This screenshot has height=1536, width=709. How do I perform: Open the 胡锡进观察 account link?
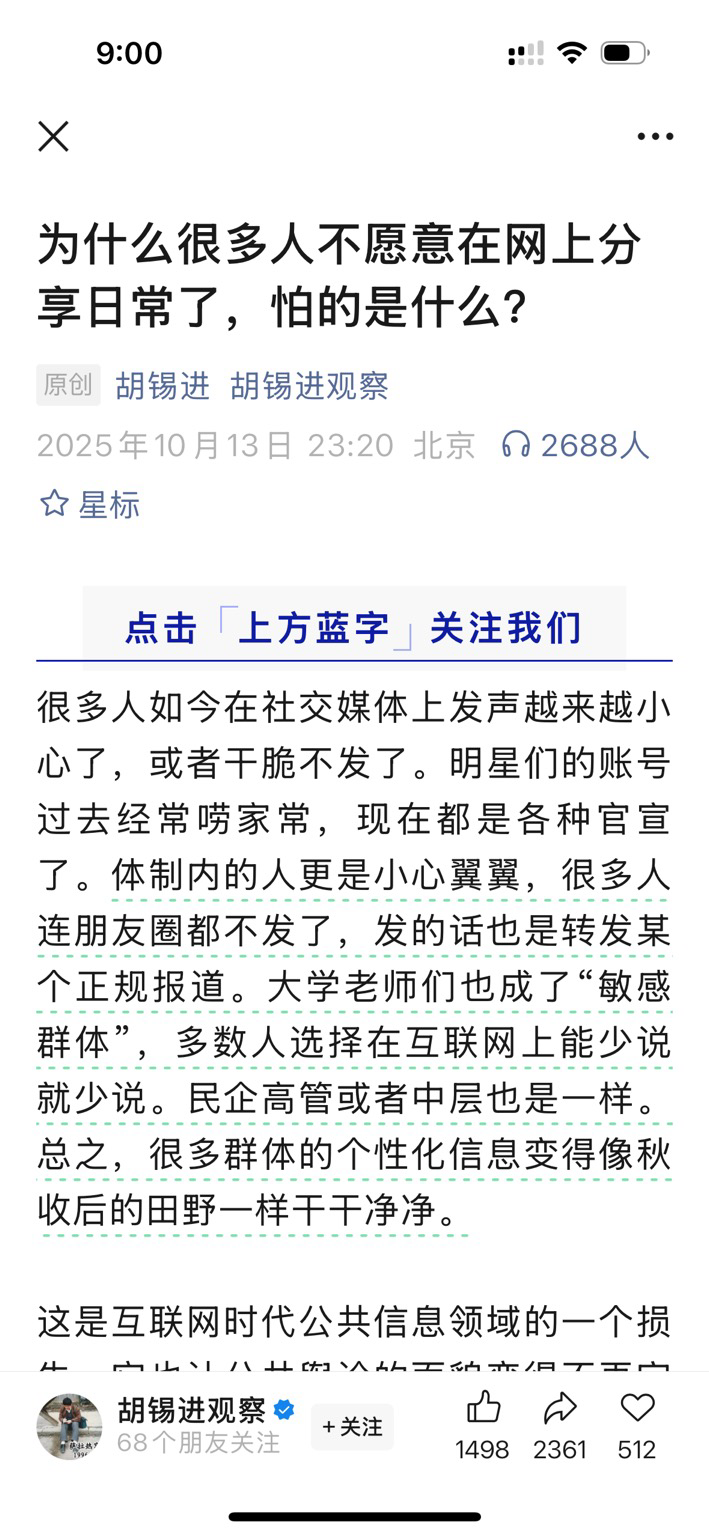[309, 386]
